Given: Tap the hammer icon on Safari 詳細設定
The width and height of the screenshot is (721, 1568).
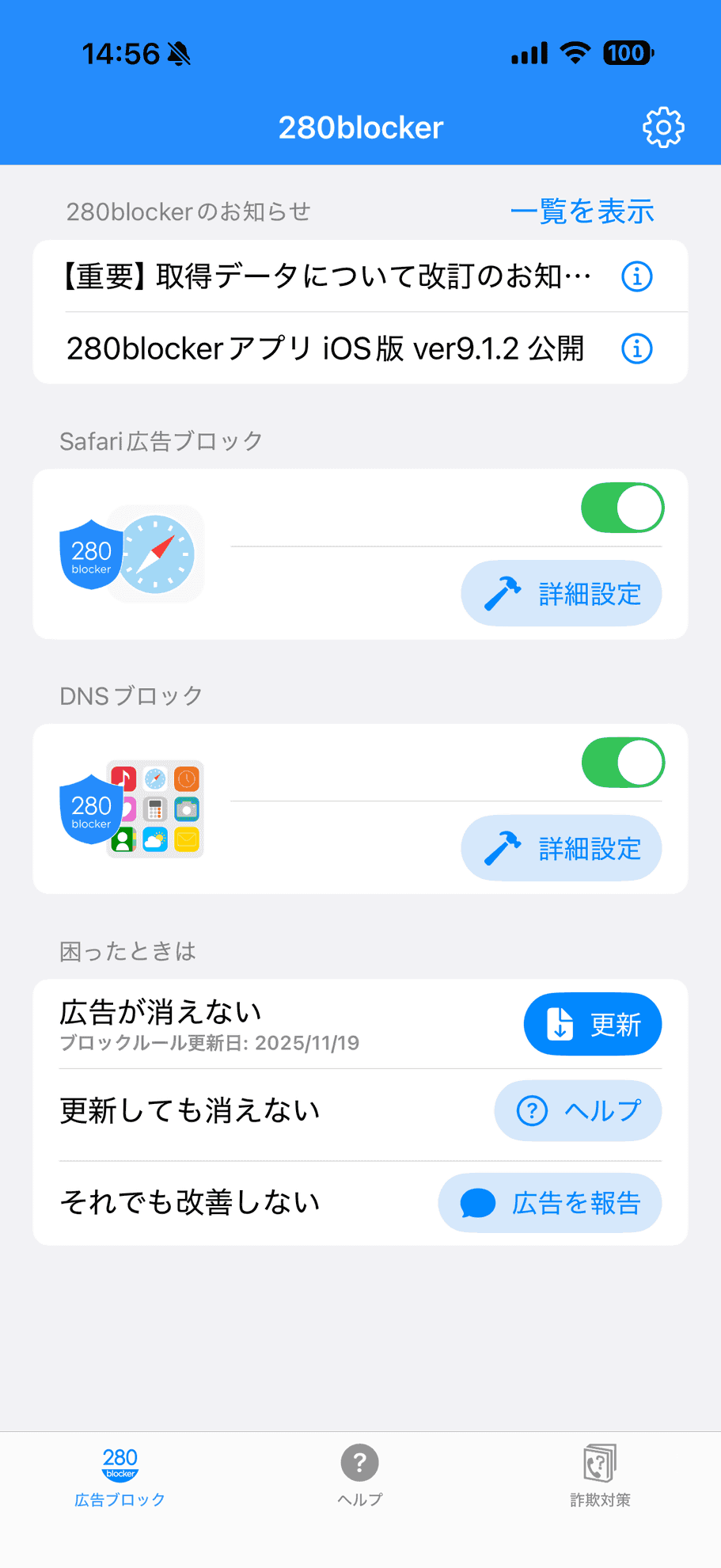Looking at the screenshot, I should pos(502,592).
